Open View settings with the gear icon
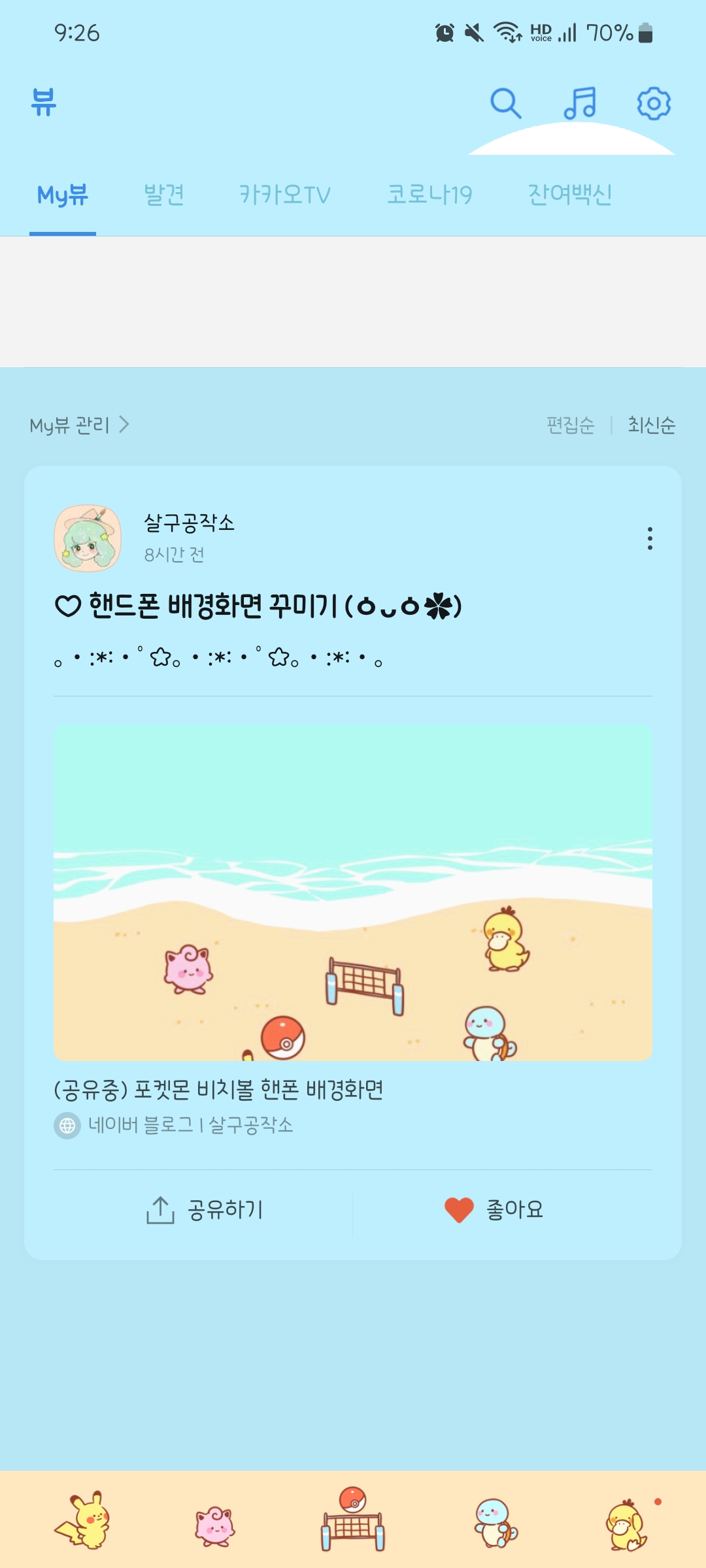 pos(656,103)
